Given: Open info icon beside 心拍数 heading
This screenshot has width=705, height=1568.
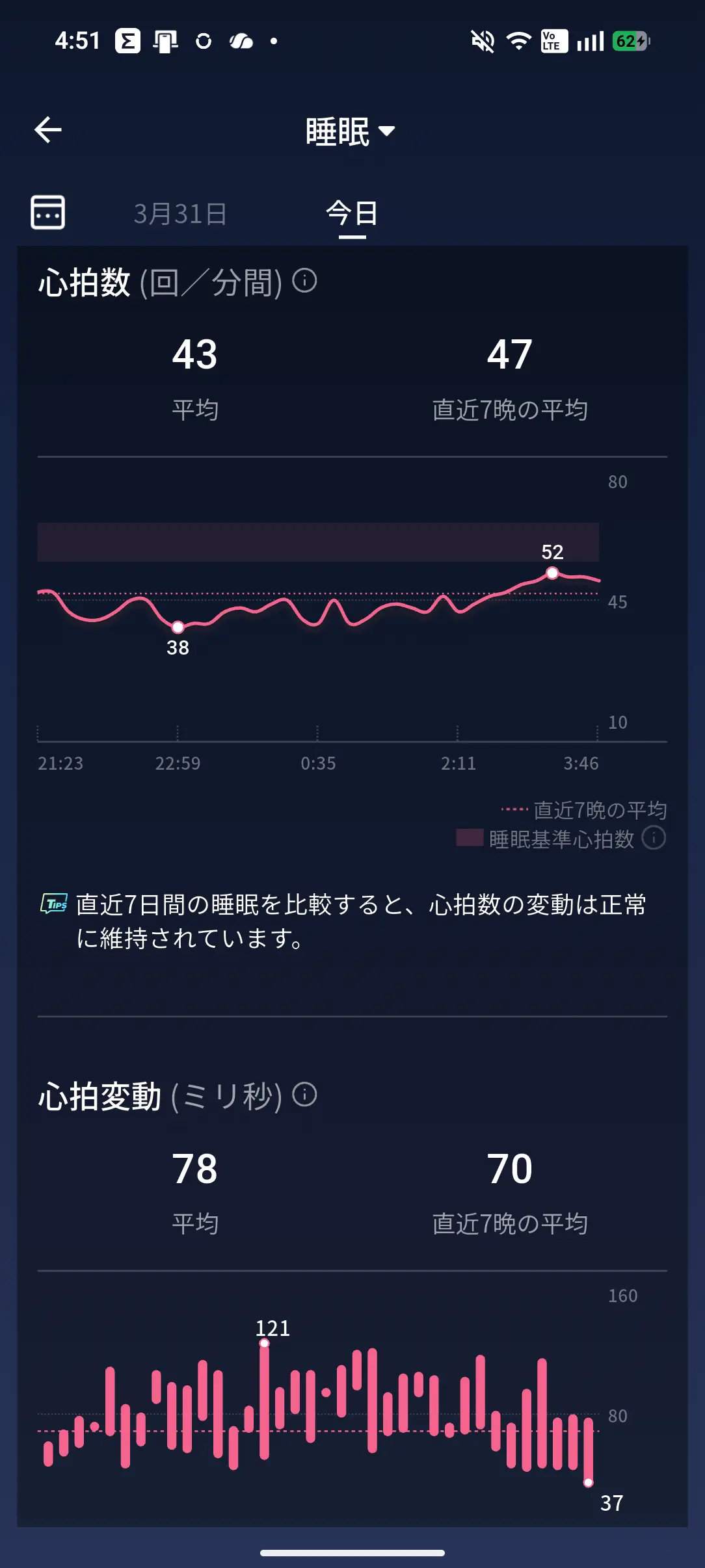Looking at the screenshot, I should pos(304,281).
